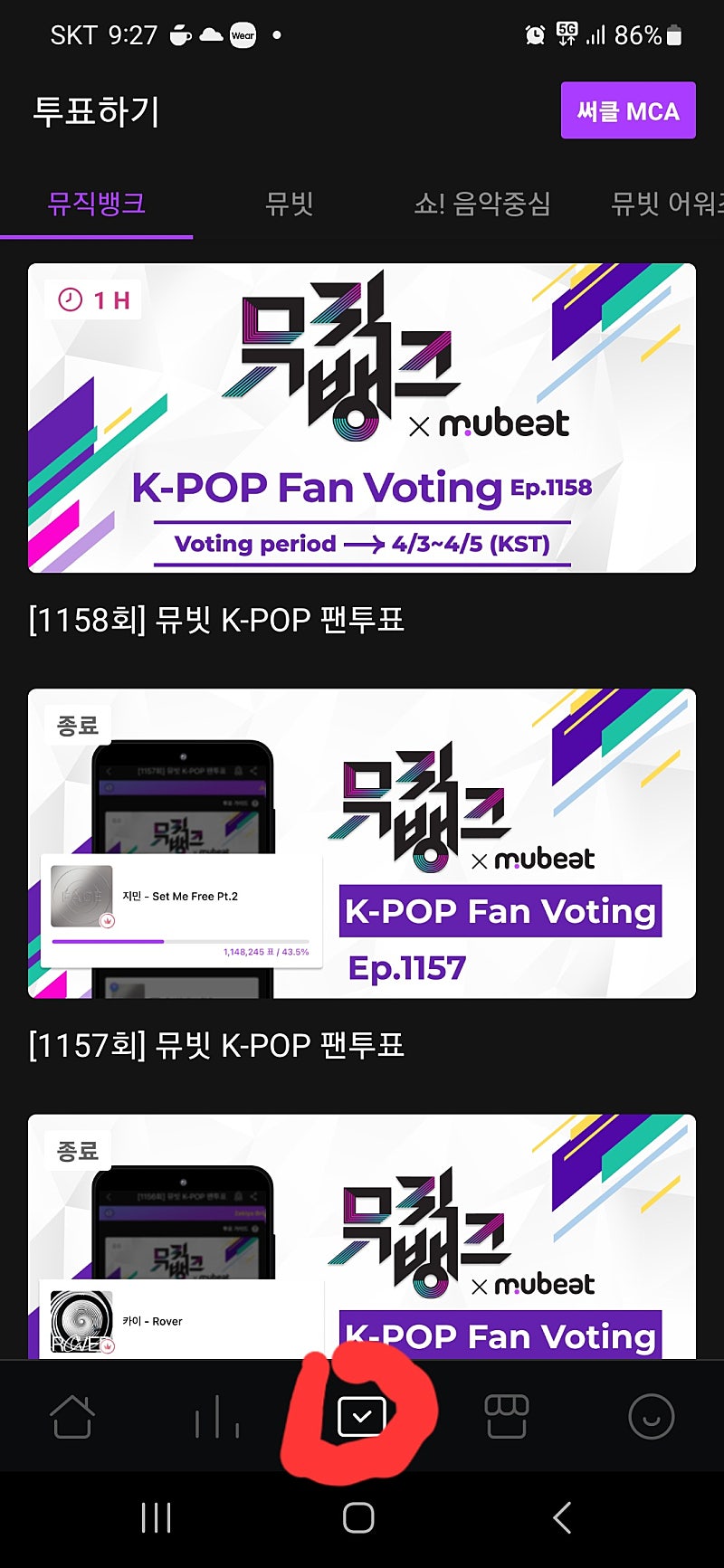The width and height of the screenshot is (724, 1568).
Task: Open the Ep.1158 K-POP Fan Voting card
Action: pyautogui.click(x=362, y=418)
